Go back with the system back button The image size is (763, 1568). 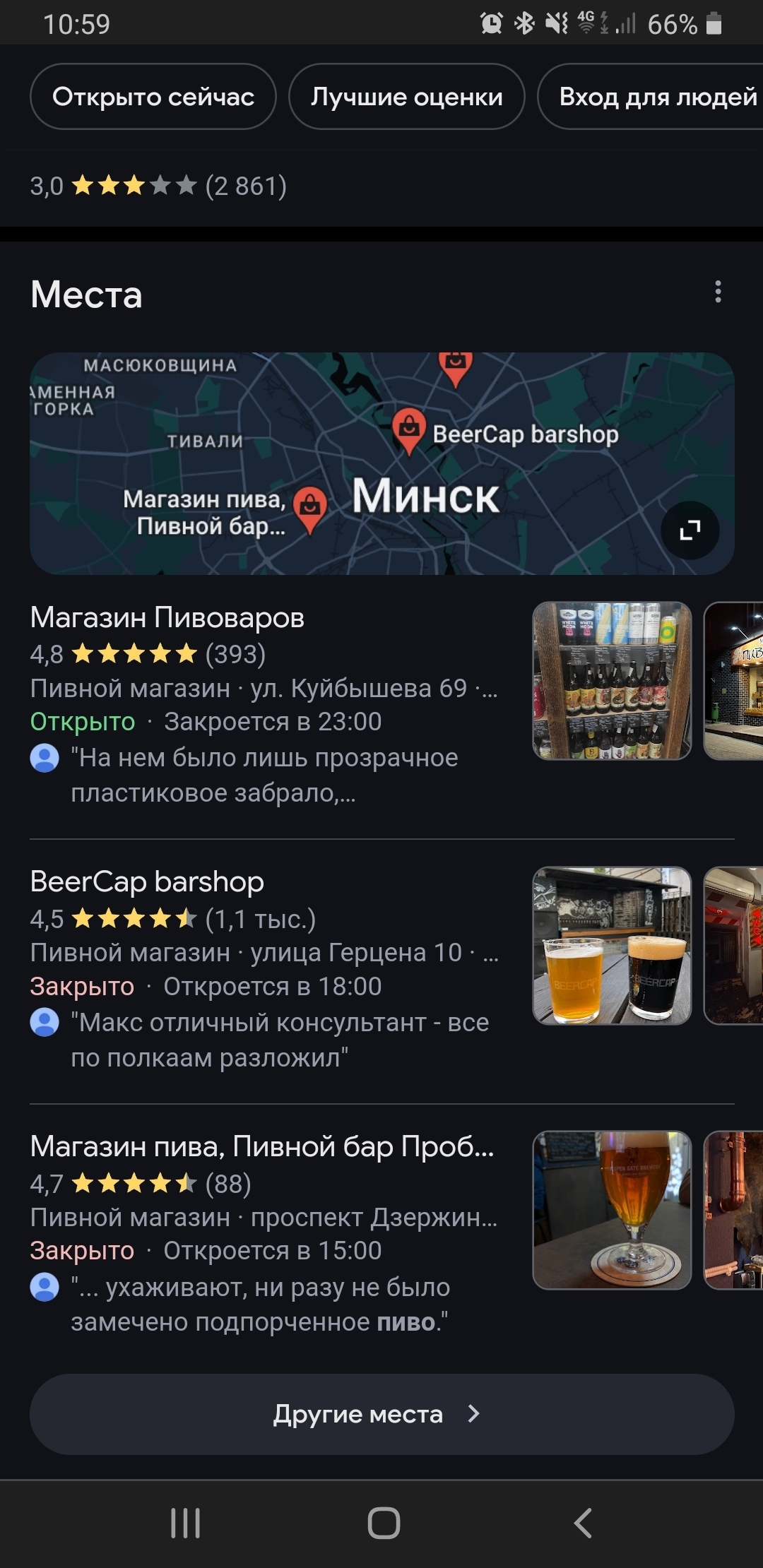(x=583, y=1523)
